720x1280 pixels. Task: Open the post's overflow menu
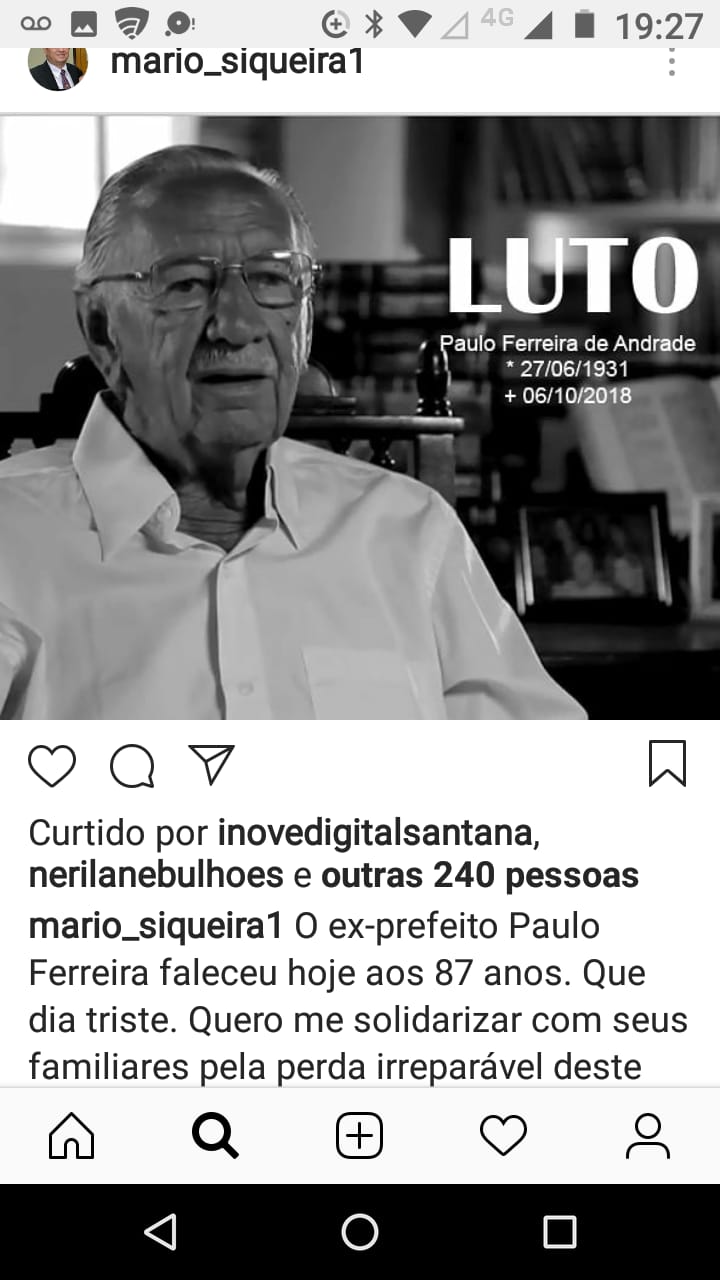[x=672, y=62]
